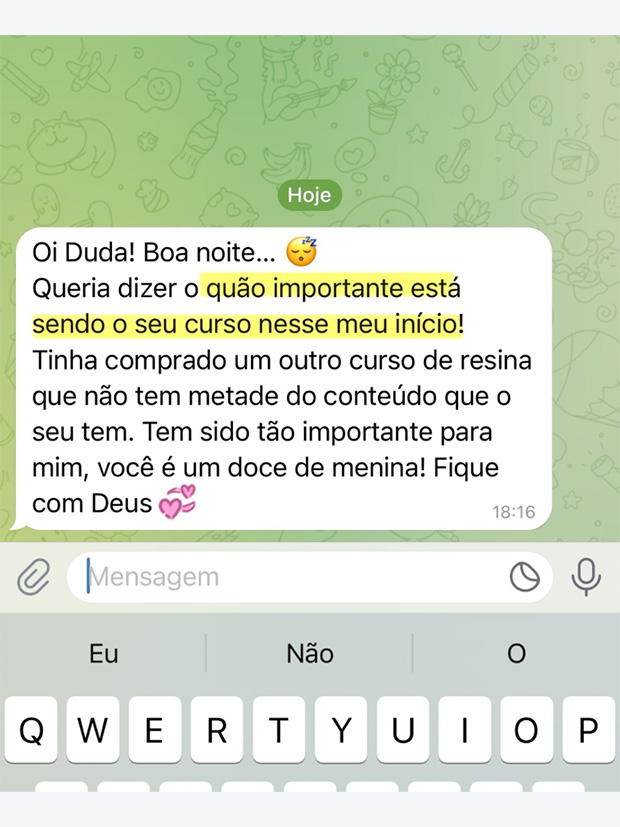The image size is (620, 827).
Task: Choose the "Não" keyboard suggestion
Action: pos(309,654)
